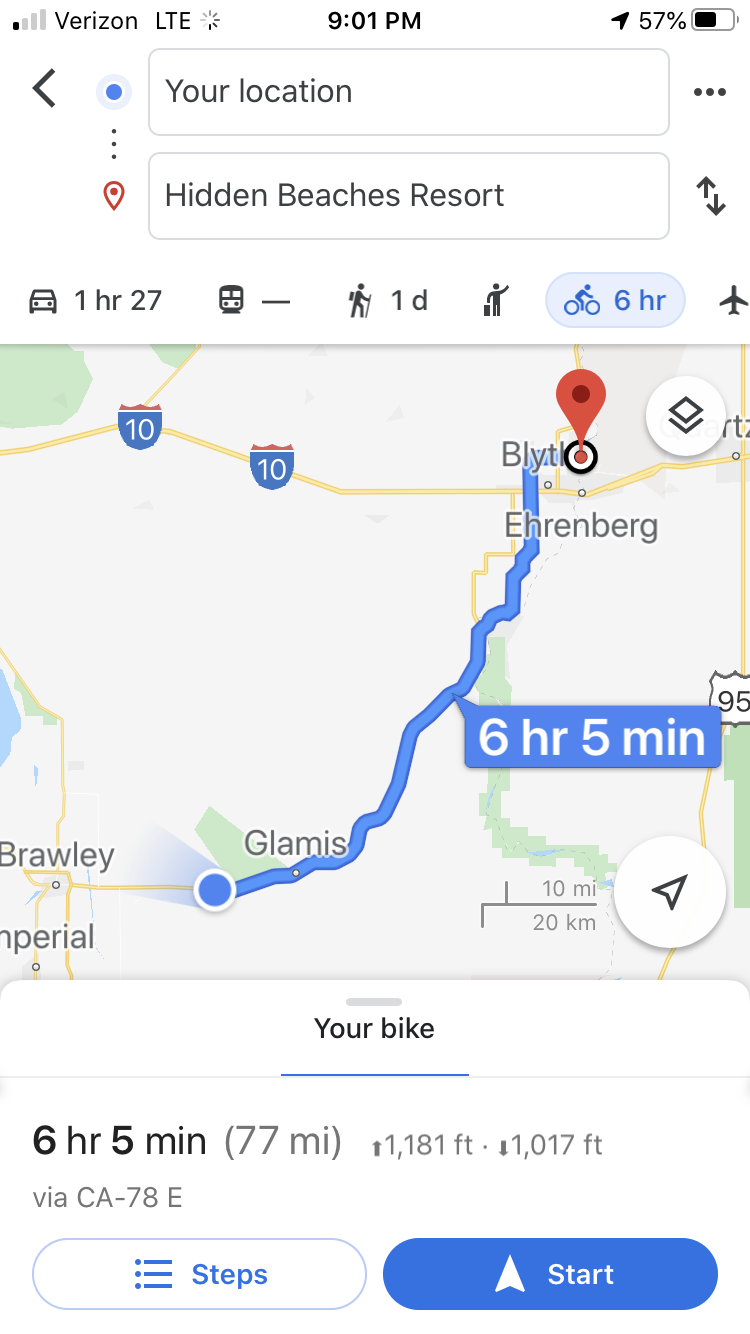Select the flight travel mode
750x1334 pixels.
[x=734, y=300]
